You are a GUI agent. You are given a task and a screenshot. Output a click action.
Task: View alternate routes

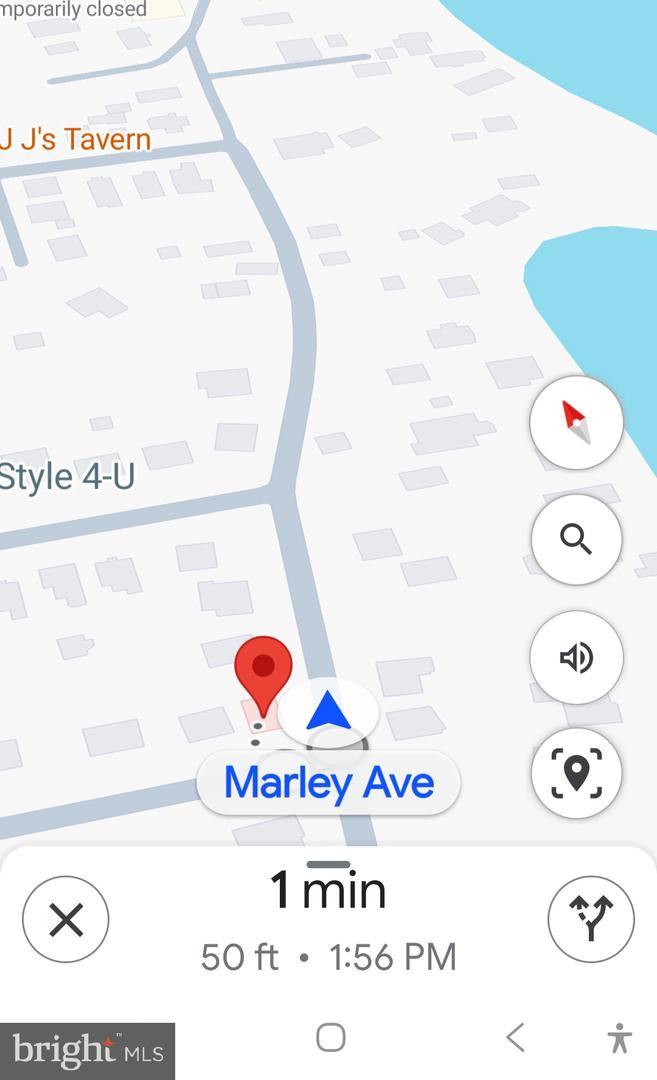[591, 919]
